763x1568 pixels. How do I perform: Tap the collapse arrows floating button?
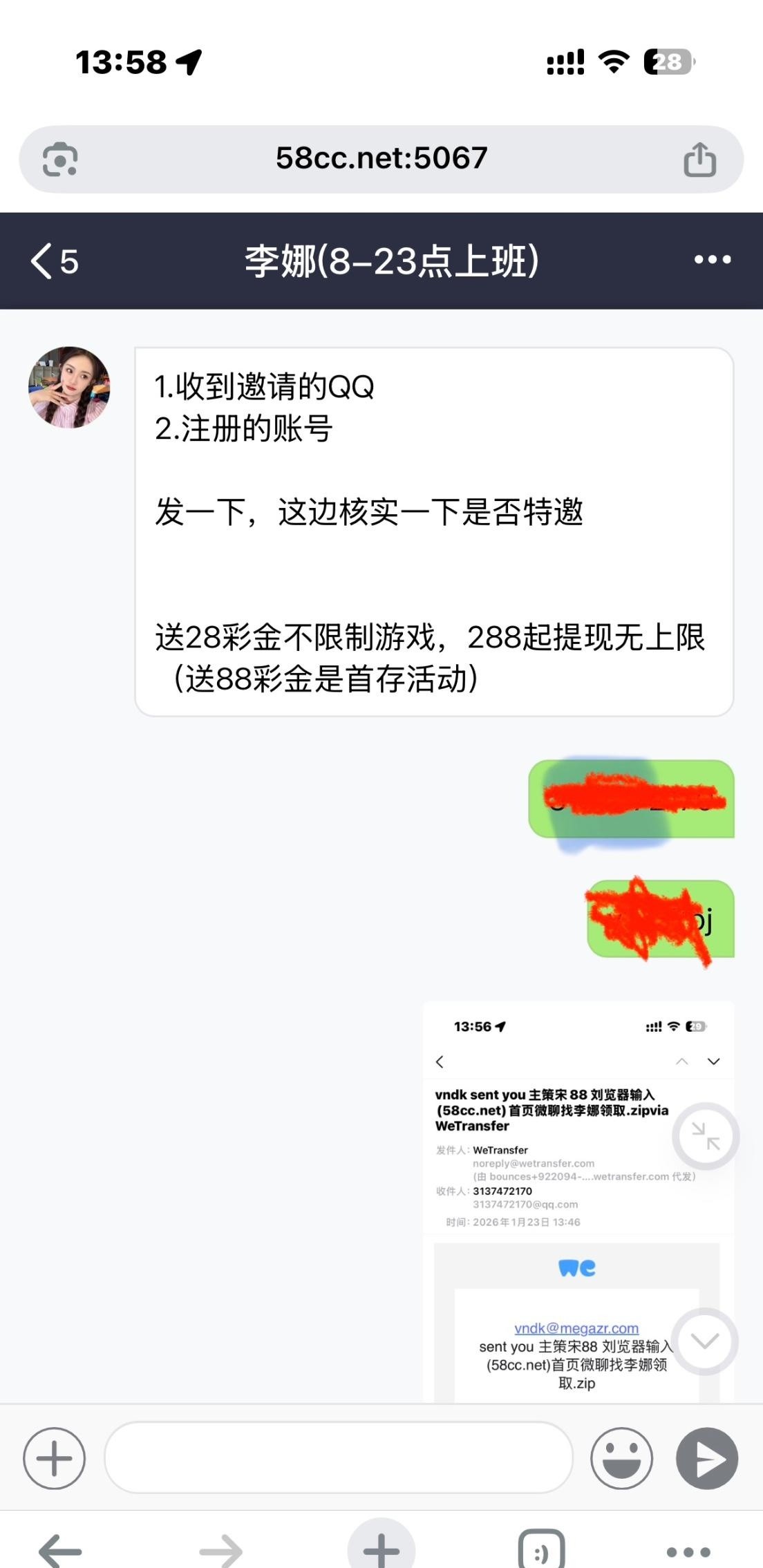click(706, 1136)
